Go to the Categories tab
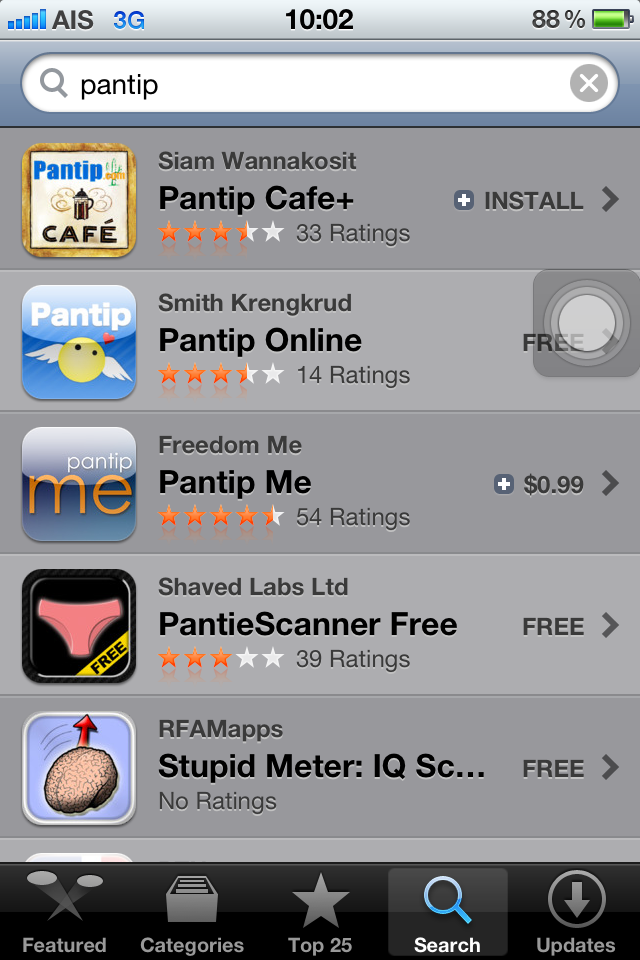 tap(192, 912)
